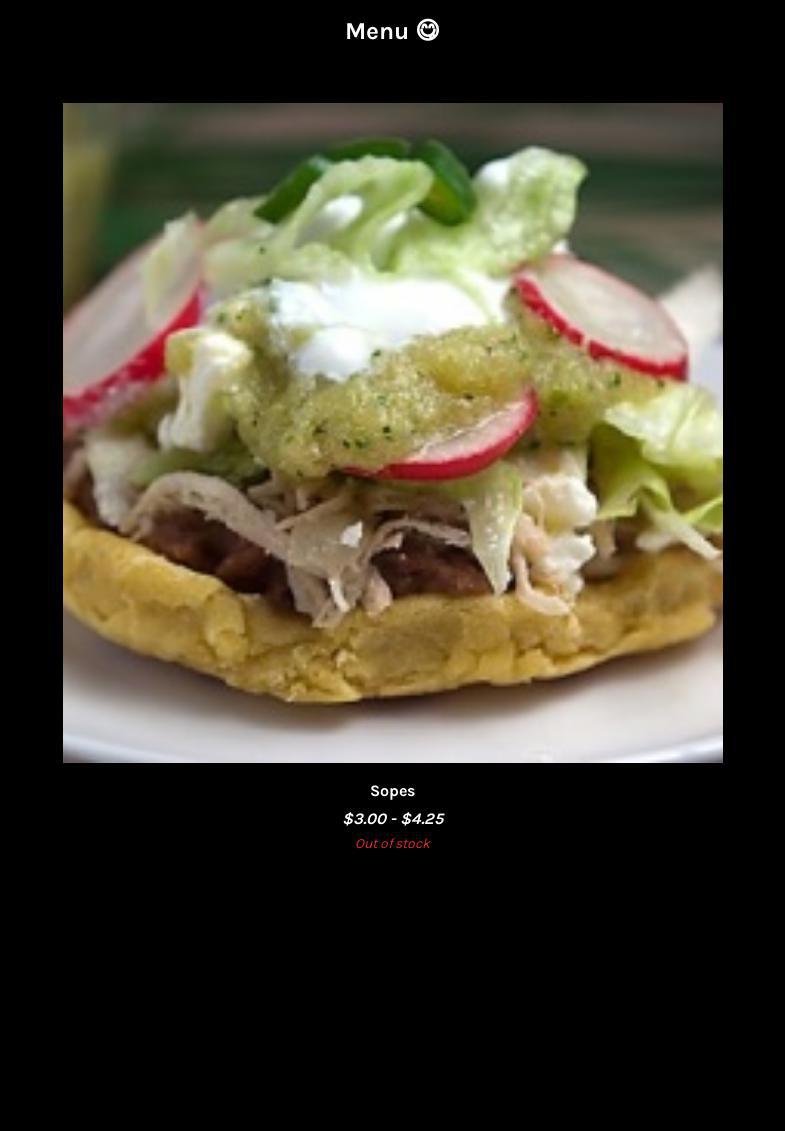Open the Sopes product image
This screenshot has height=1131, width=785.
pos(392,432)
